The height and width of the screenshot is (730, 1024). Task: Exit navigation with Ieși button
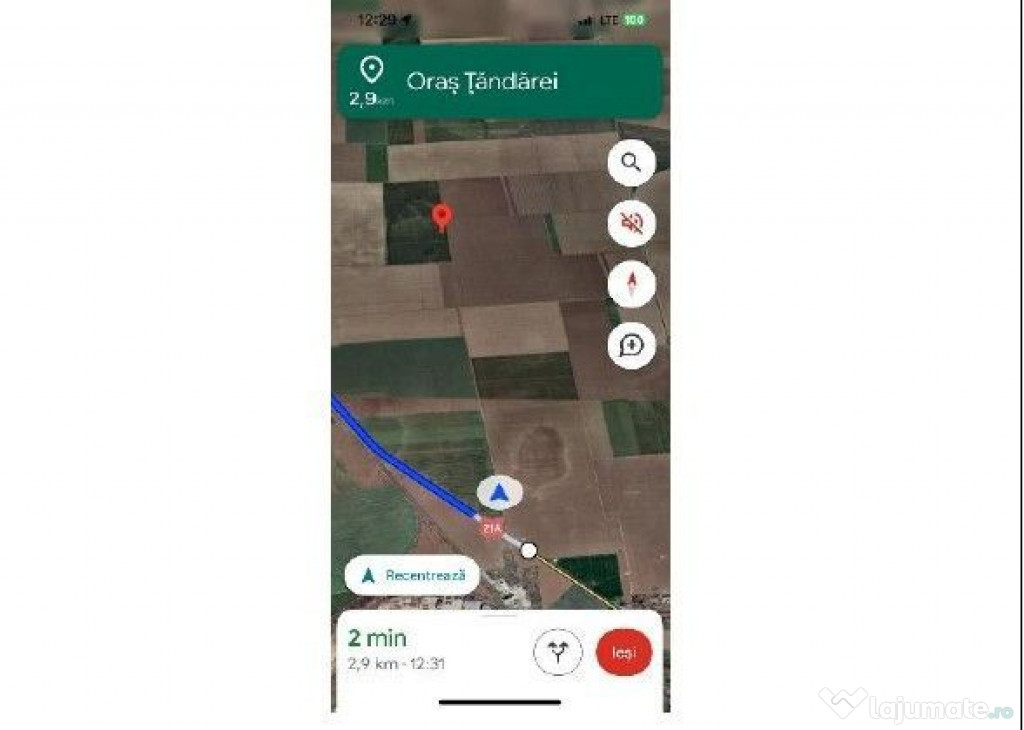pyautogui.click(x=624, y=653)
